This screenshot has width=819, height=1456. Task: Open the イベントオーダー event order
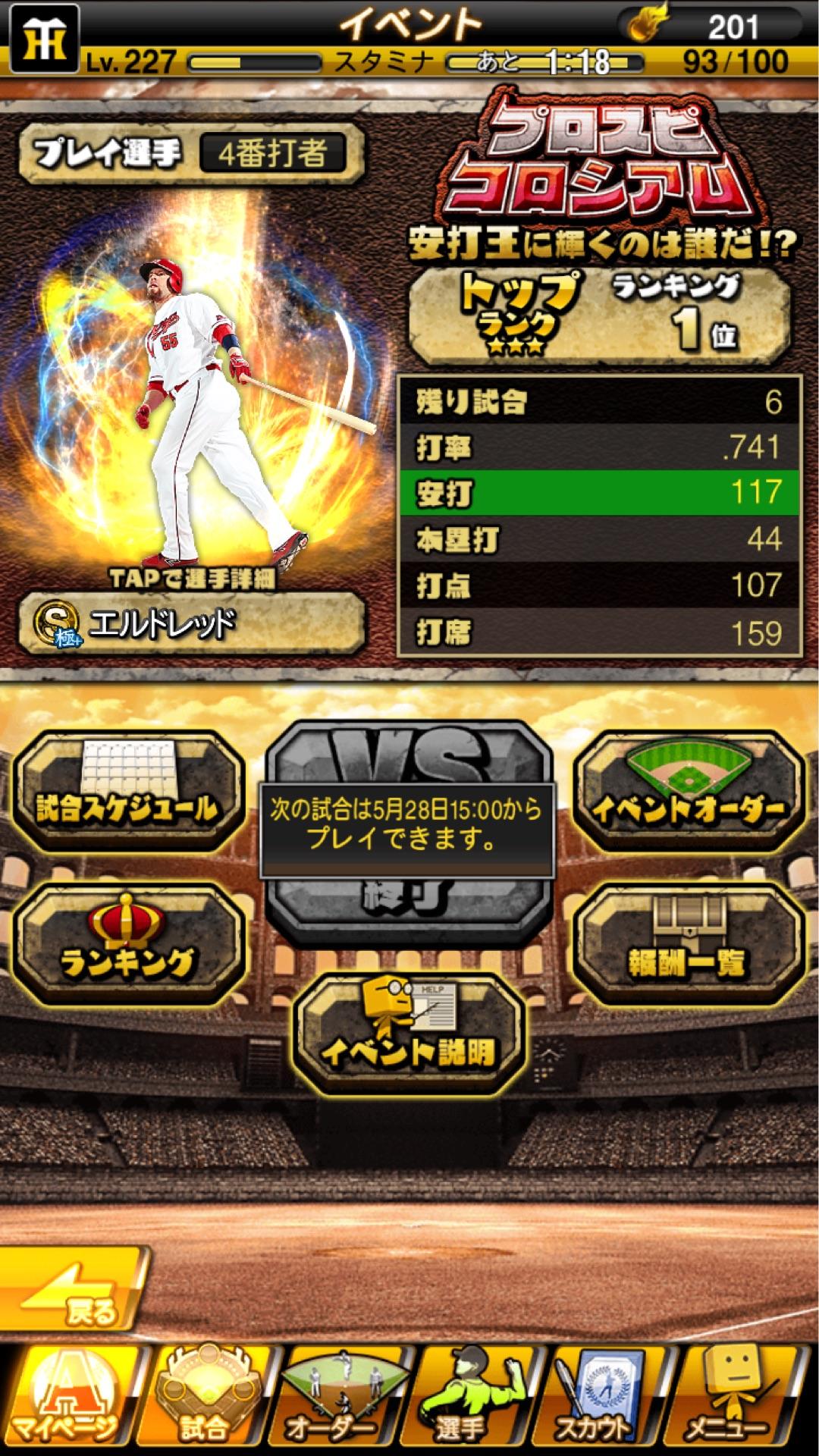point(689,792)
